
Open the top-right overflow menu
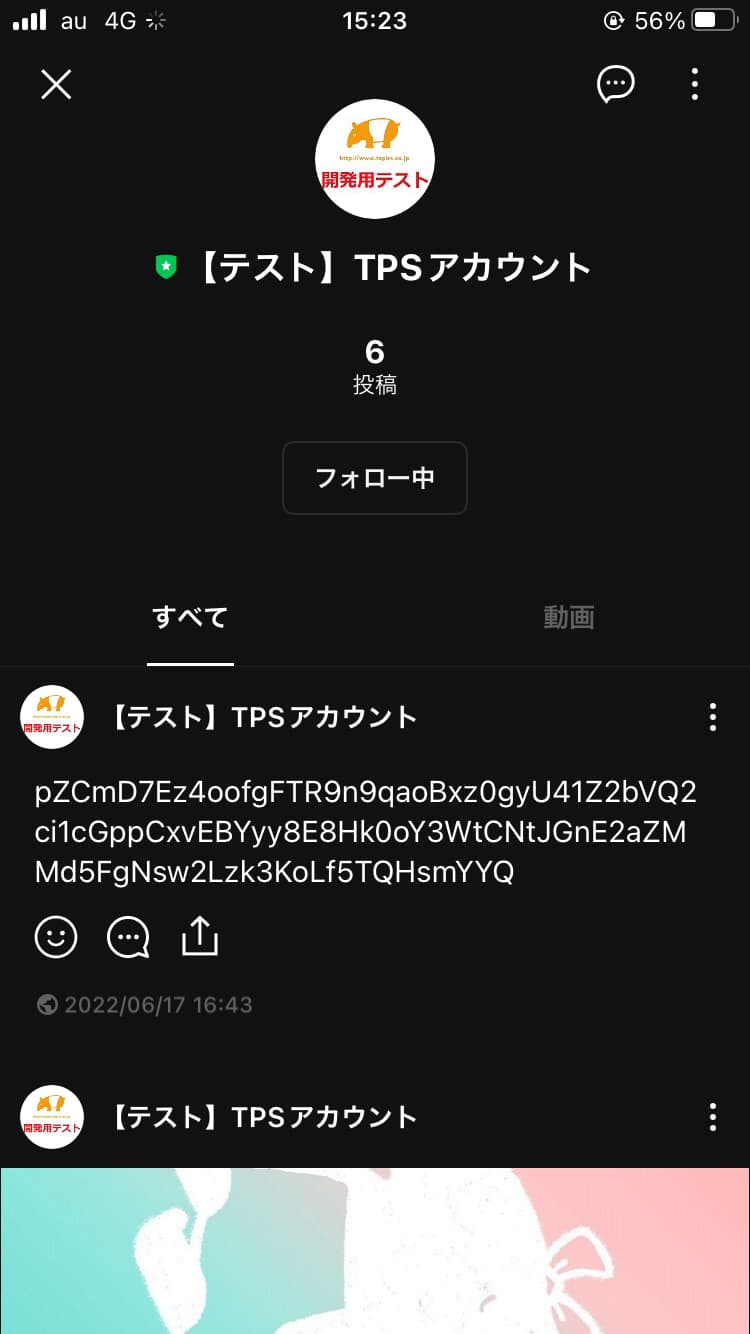click(695, 84)
